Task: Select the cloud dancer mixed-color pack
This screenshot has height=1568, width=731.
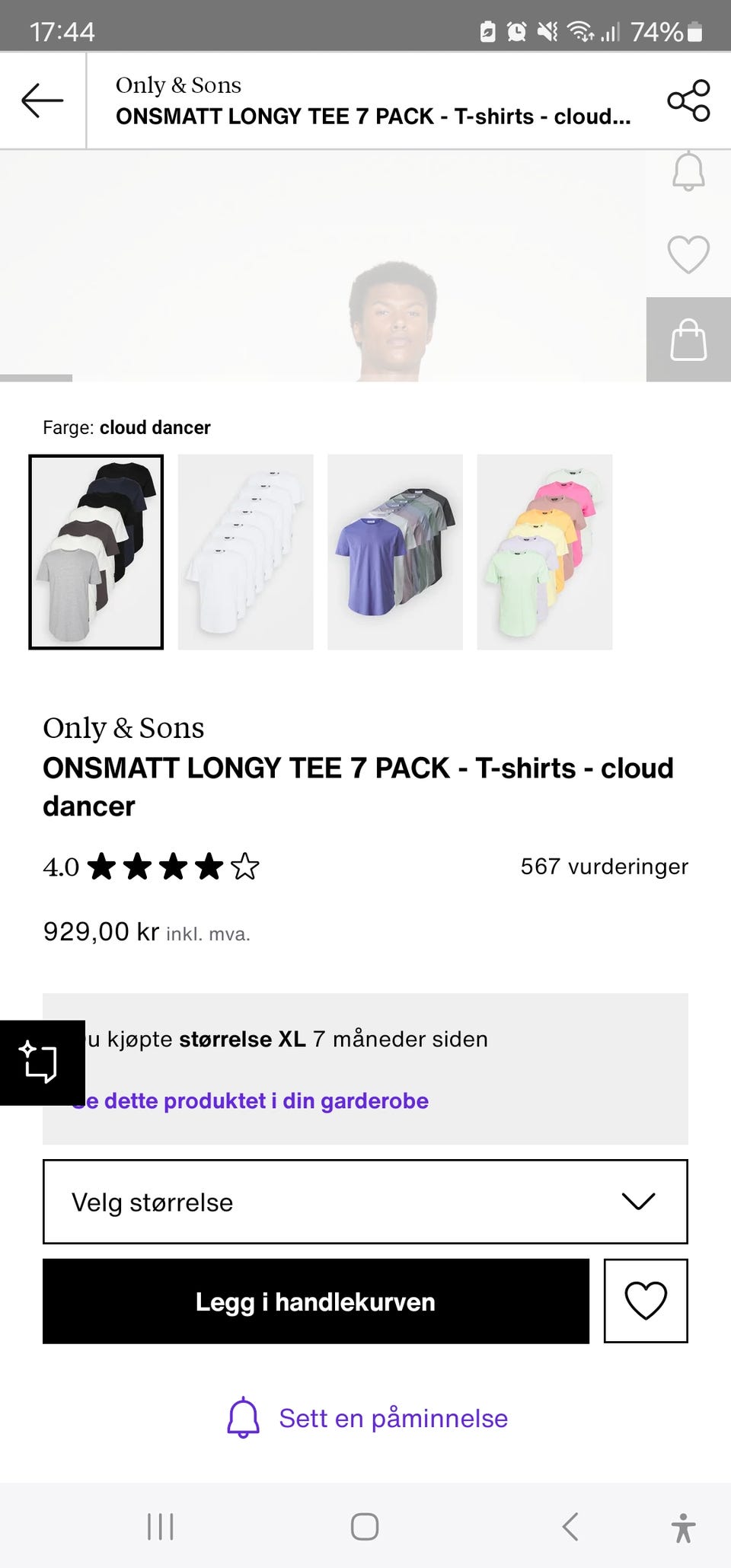Action: click(96, 552)
